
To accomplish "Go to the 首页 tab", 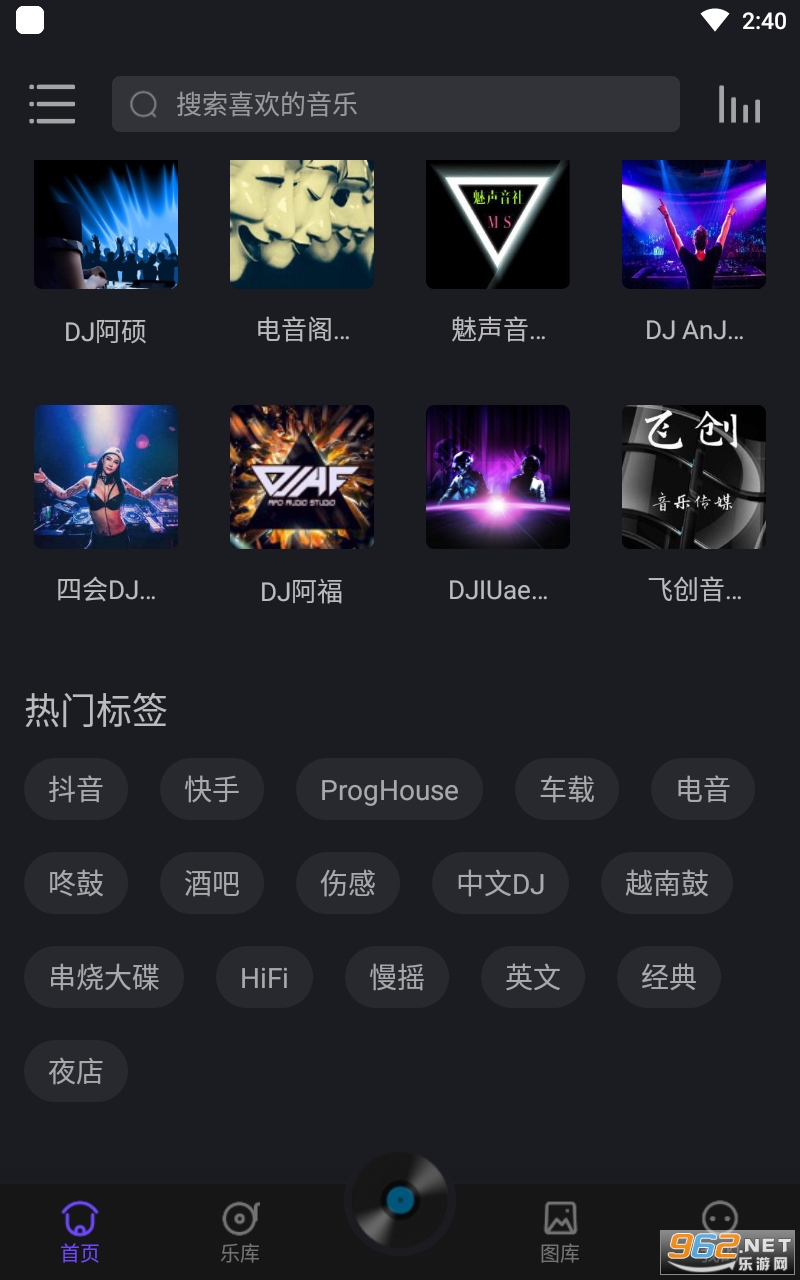I will coord(80,1232).
